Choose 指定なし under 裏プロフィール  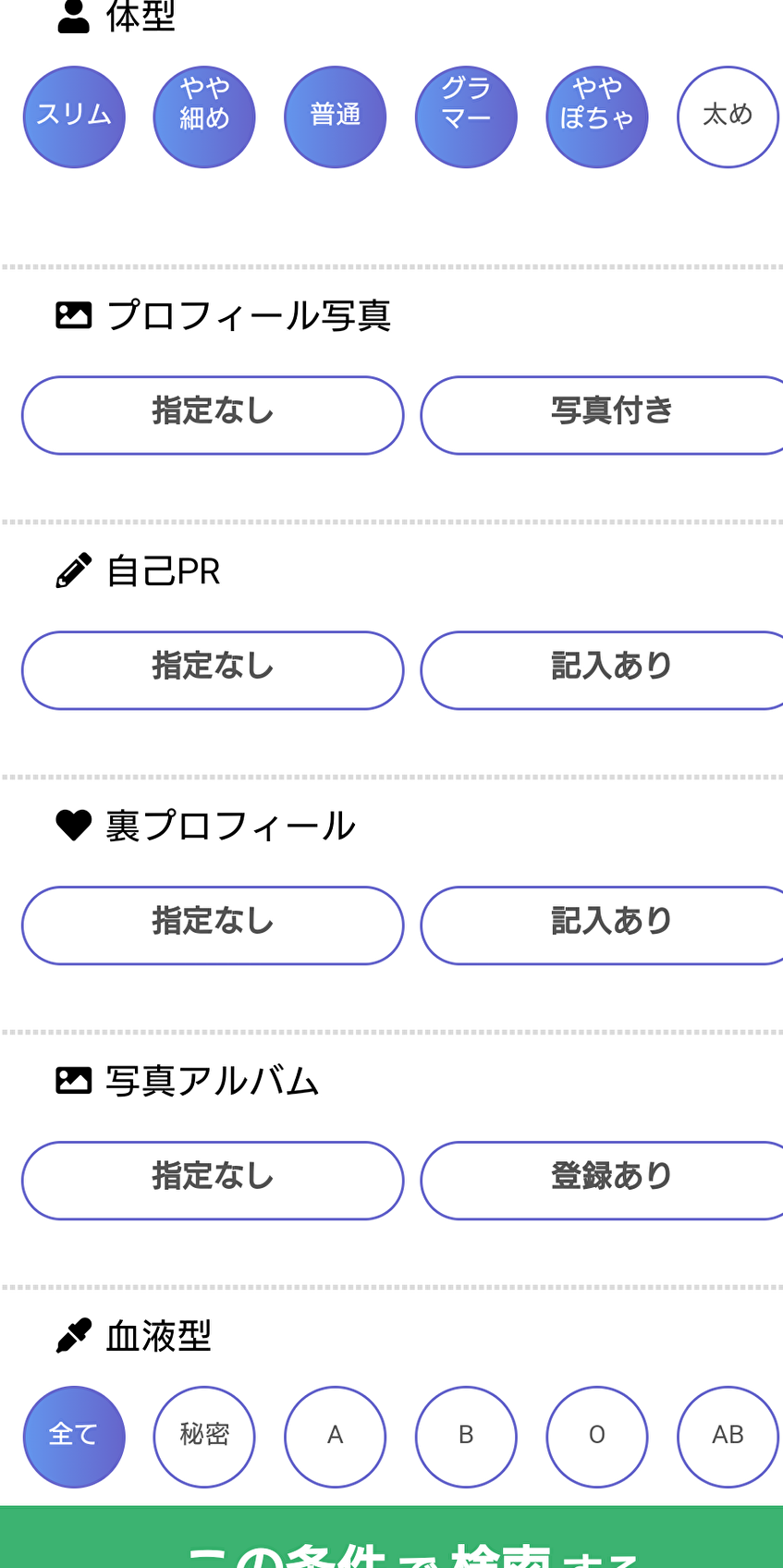click(x=213, y=925)
